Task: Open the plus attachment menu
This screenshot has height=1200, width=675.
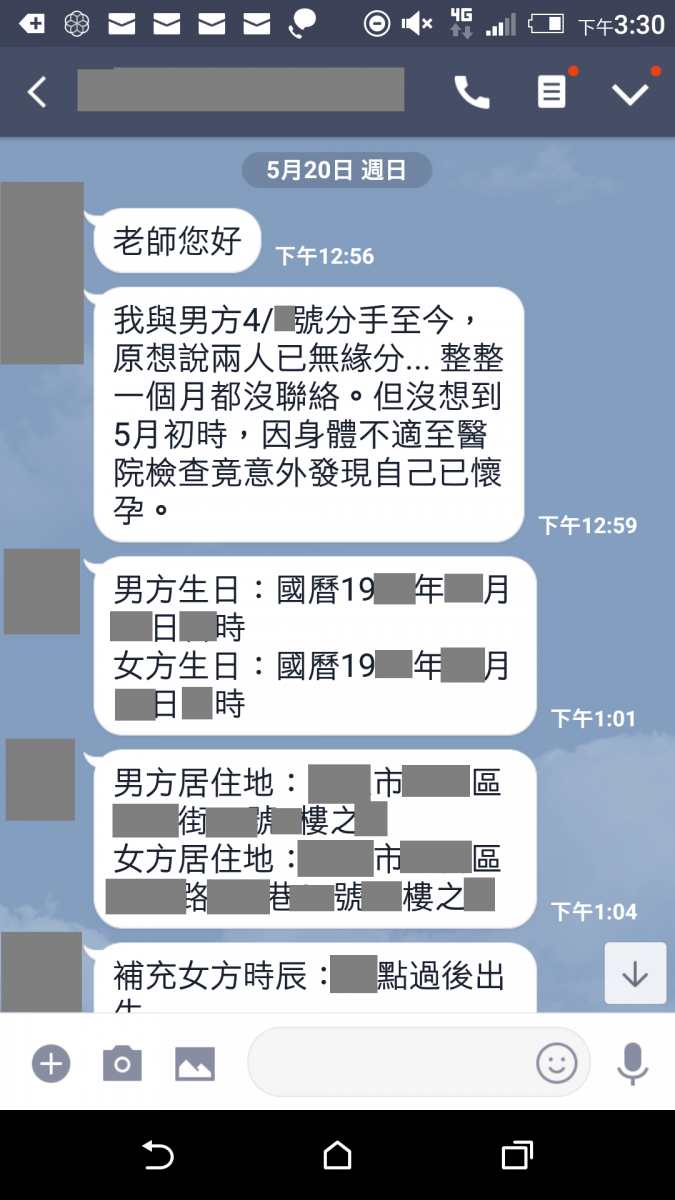Action: pyautogui.click(x=51, y=1064)
